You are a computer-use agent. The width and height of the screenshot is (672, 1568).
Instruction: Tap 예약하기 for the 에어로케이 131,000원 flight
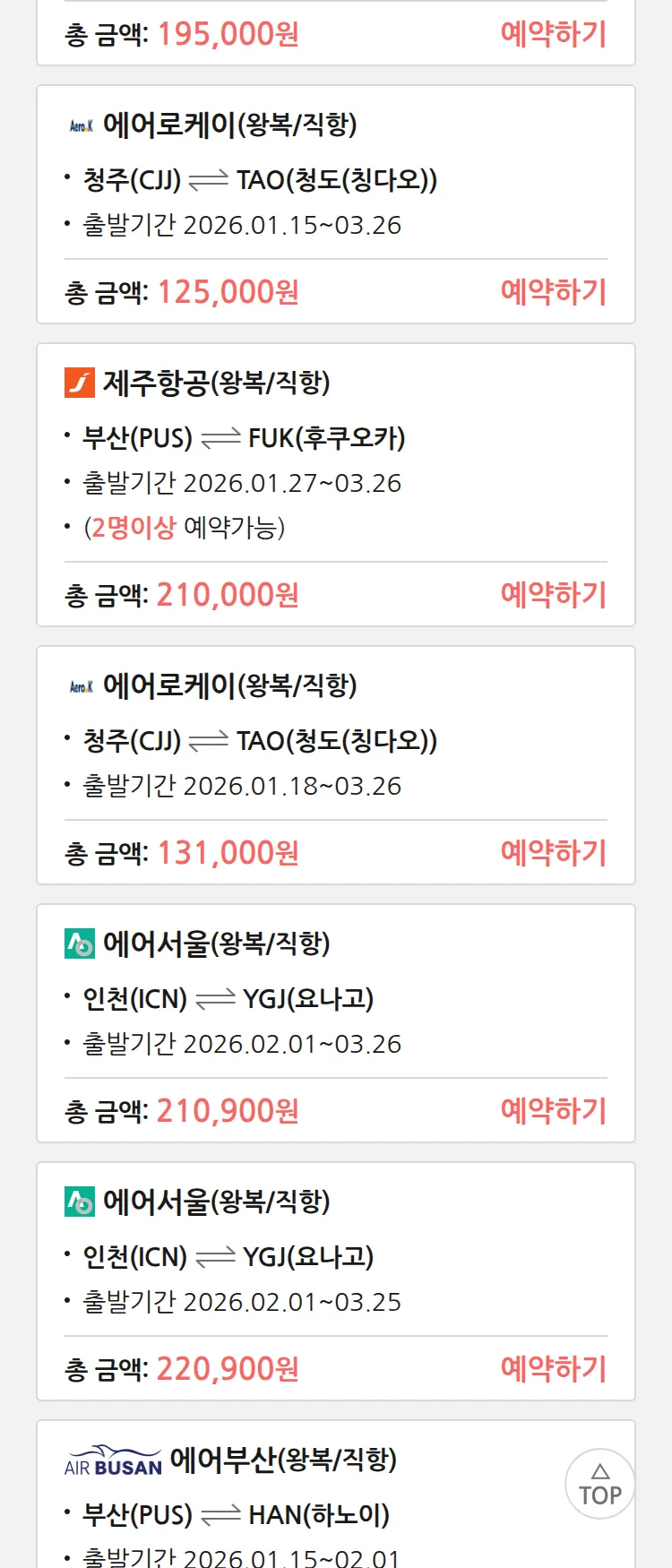pos(553,853)
